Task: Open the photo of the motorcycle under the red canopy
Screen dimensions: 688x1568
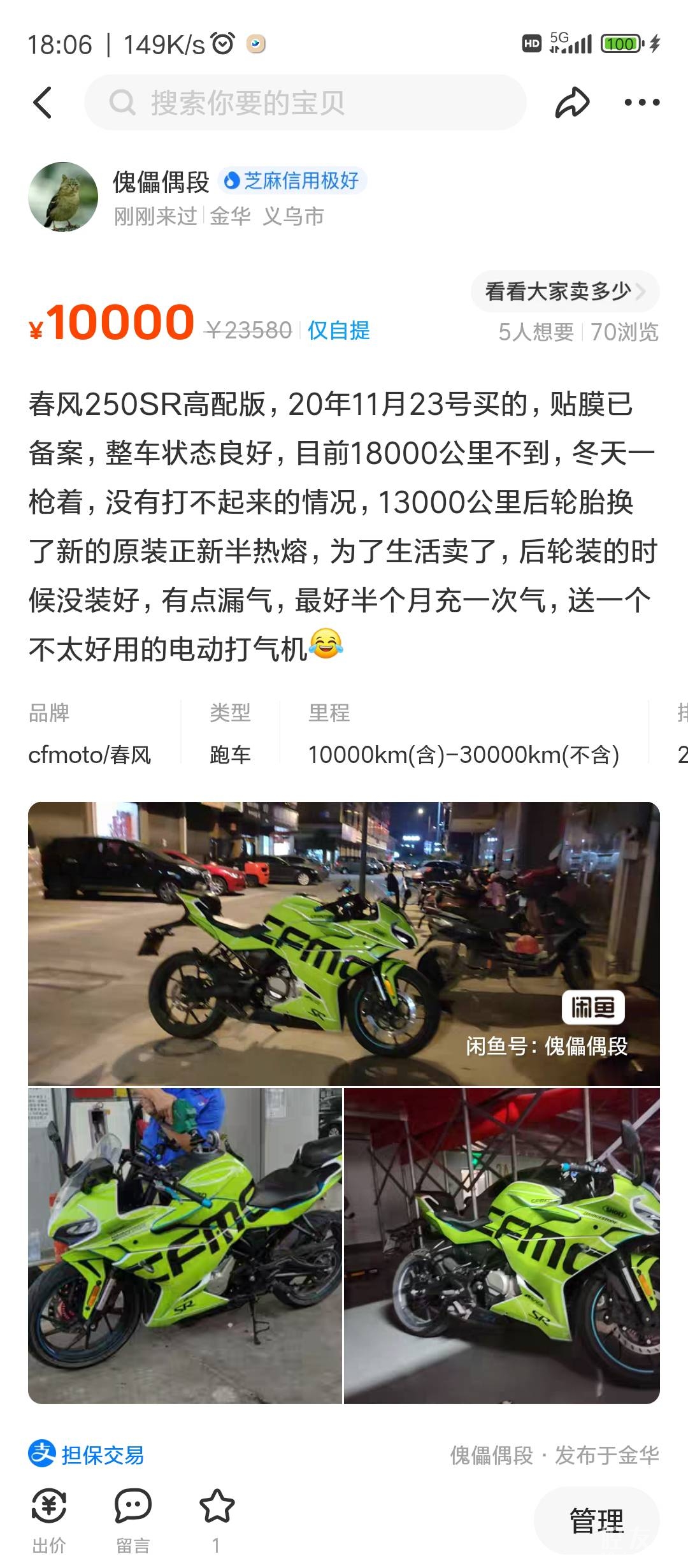Action: pos(502,1245)
